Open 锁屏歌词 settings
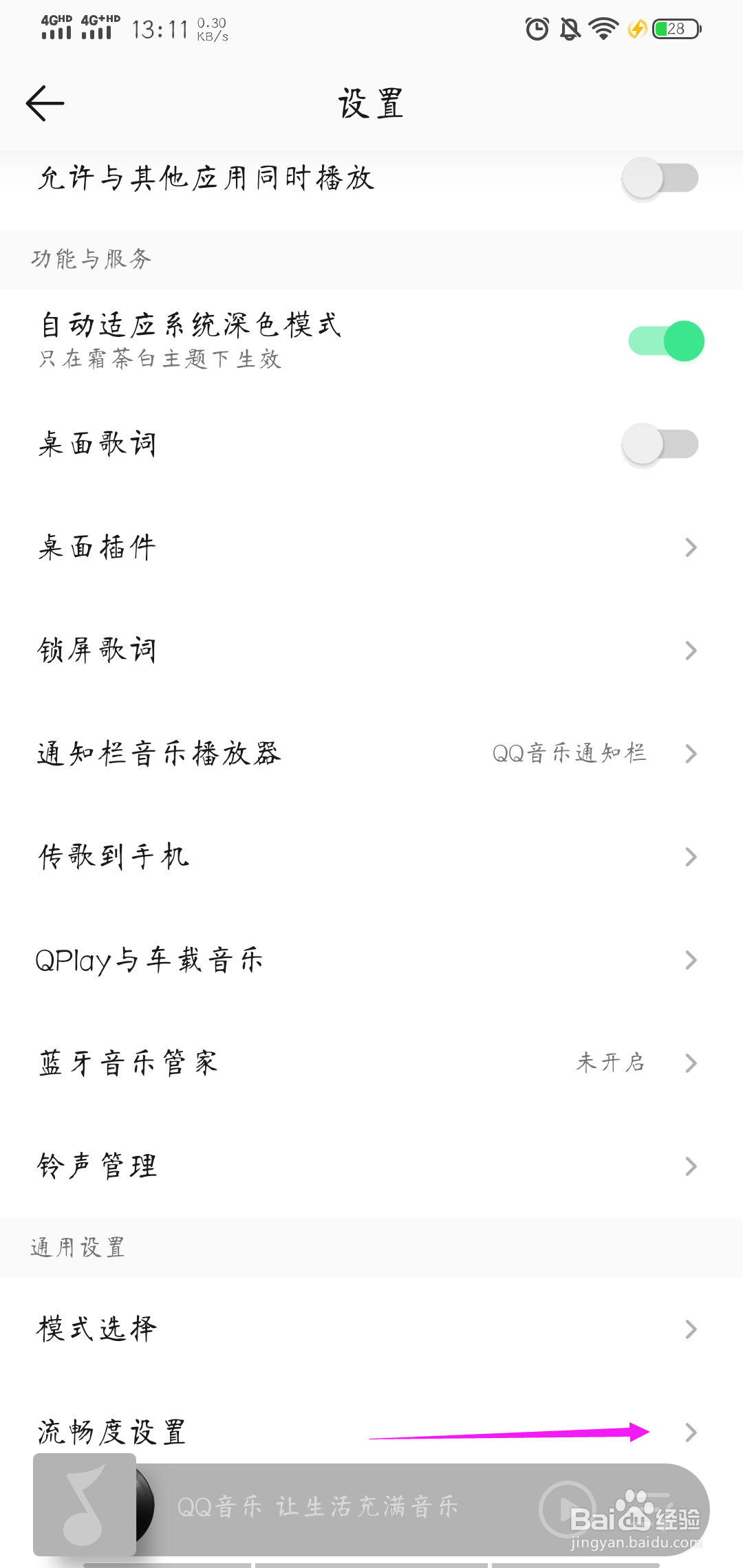The height and width of the screenshot is (1568, 743). click(371, 651)
